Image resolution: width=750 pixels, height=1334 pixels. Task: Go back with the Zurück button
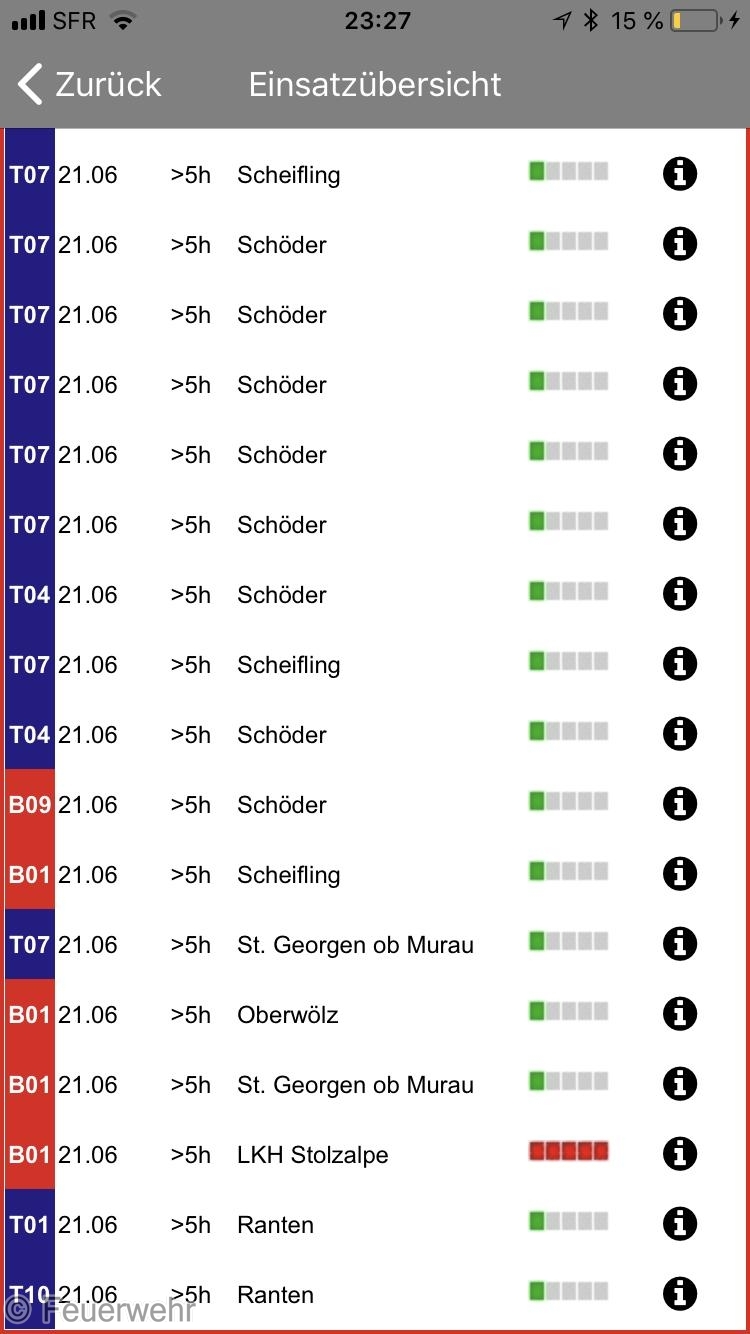tap(90, 85)
